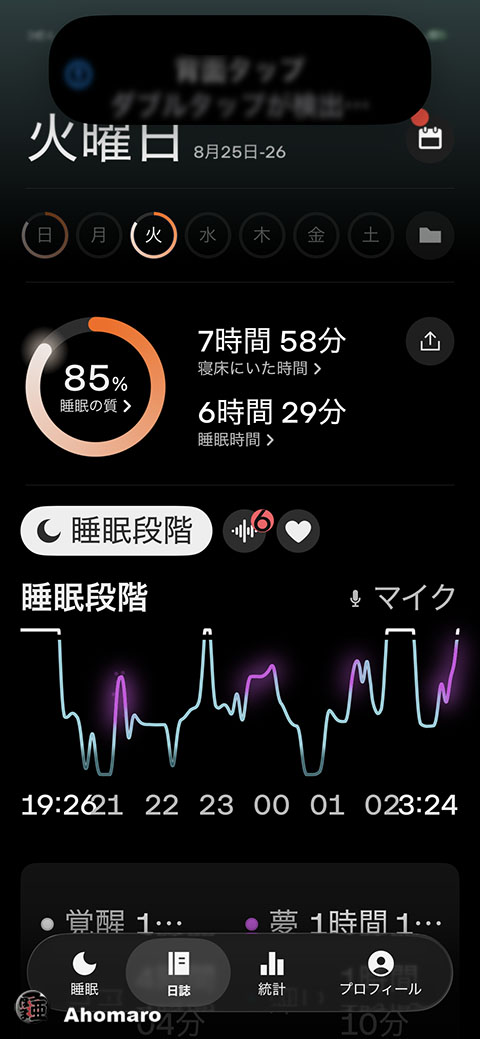
Task: Select Monday (月) in the week row
Action: [99, 235]
